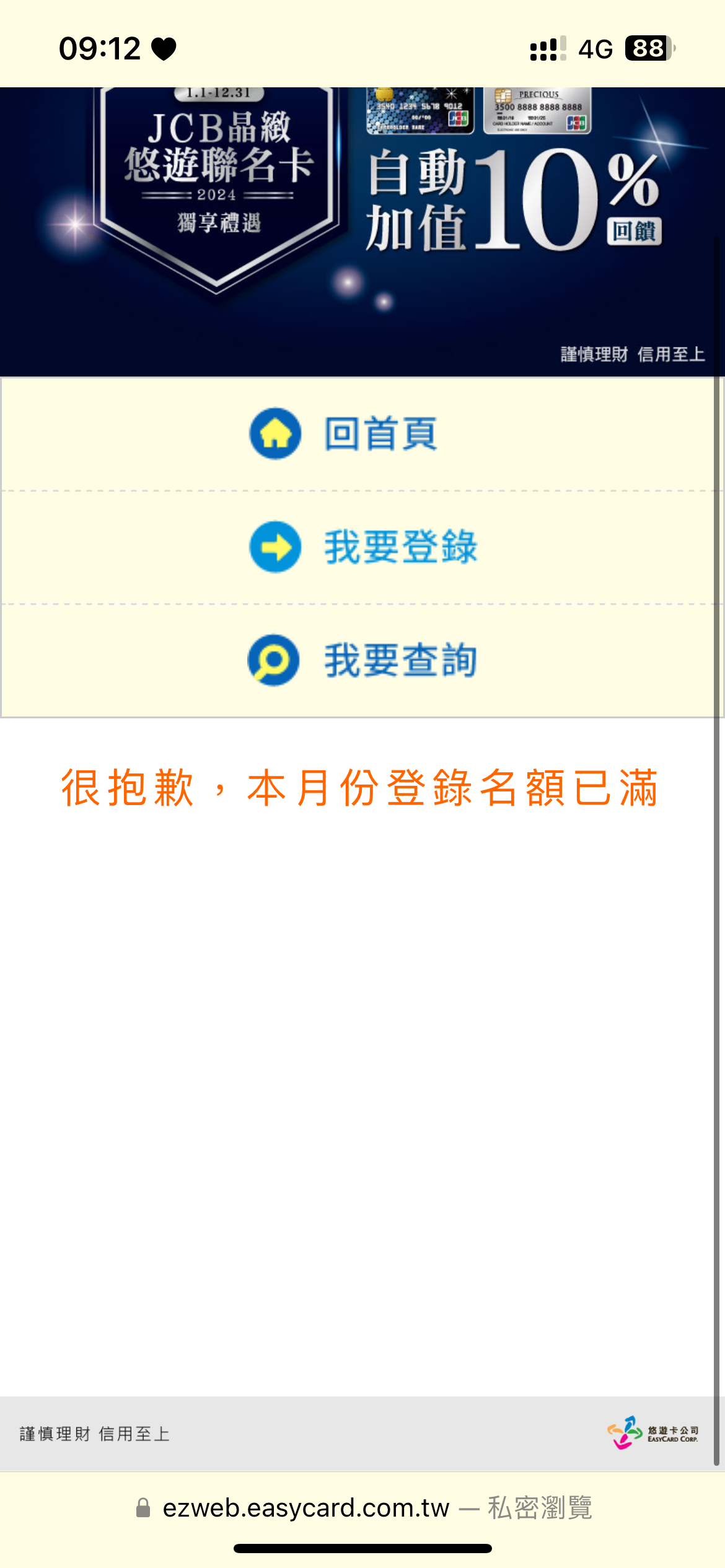The width and height of the screenshot is (725, 1568).
Task: Tap the ezweb.easycard.com.tw address bar
Action: (x=362, y=1507)
